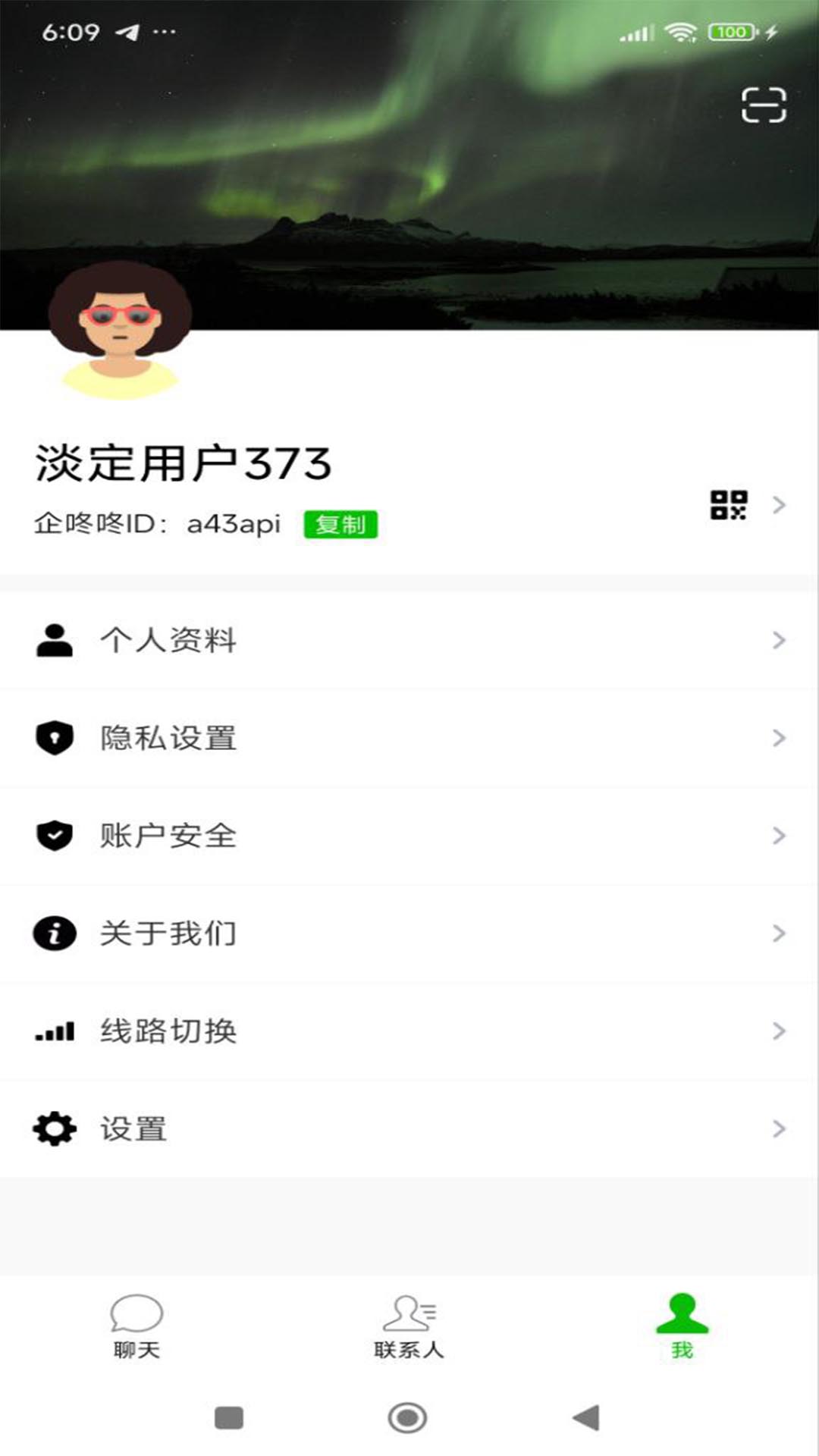Tap the 复制 copy button

[x=340, y=523]
